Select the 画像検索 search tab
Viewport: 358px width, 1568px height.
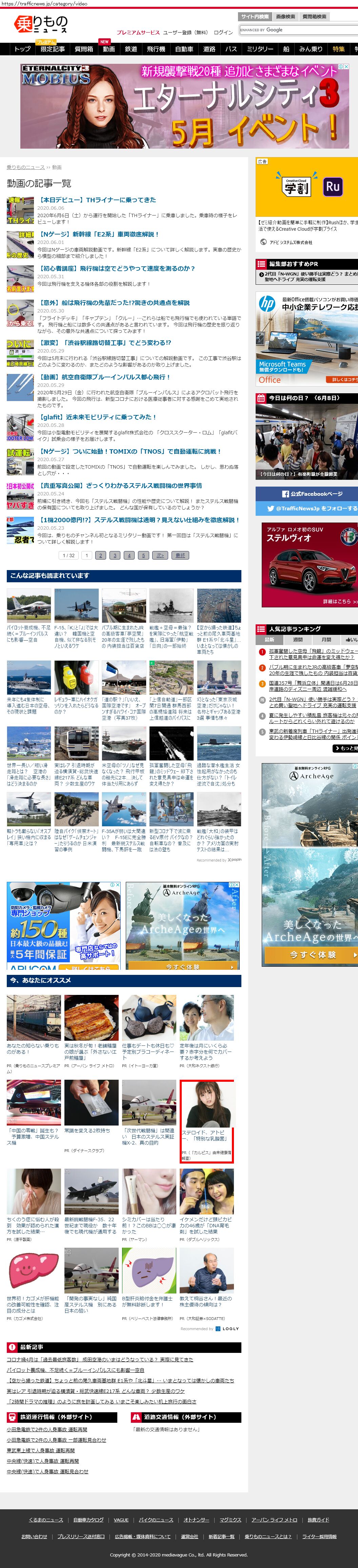(x=285, y=16)
